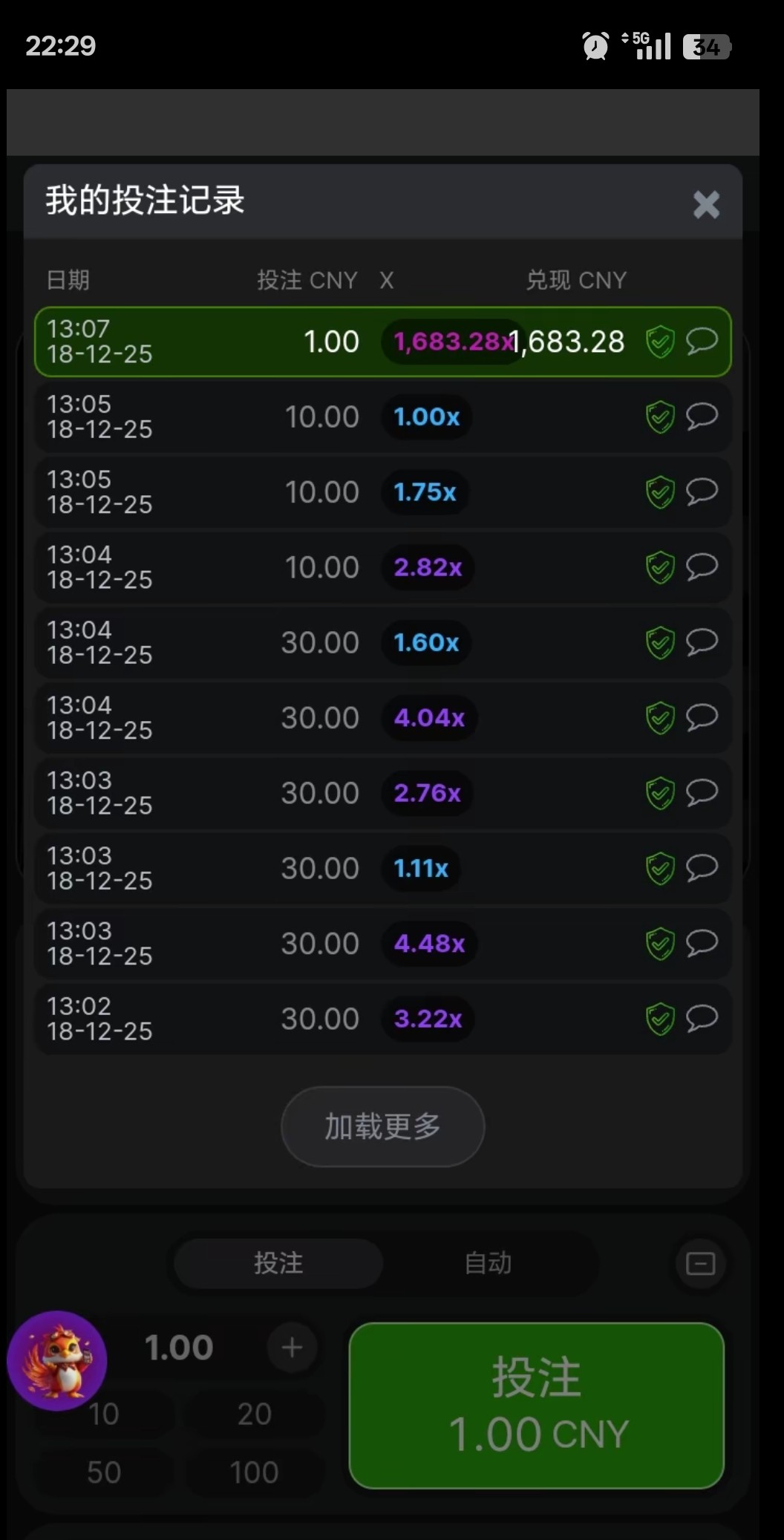The image size is (784, 1540).
Task: Switch to the 自动 tab
Action: click(488, 1263)
